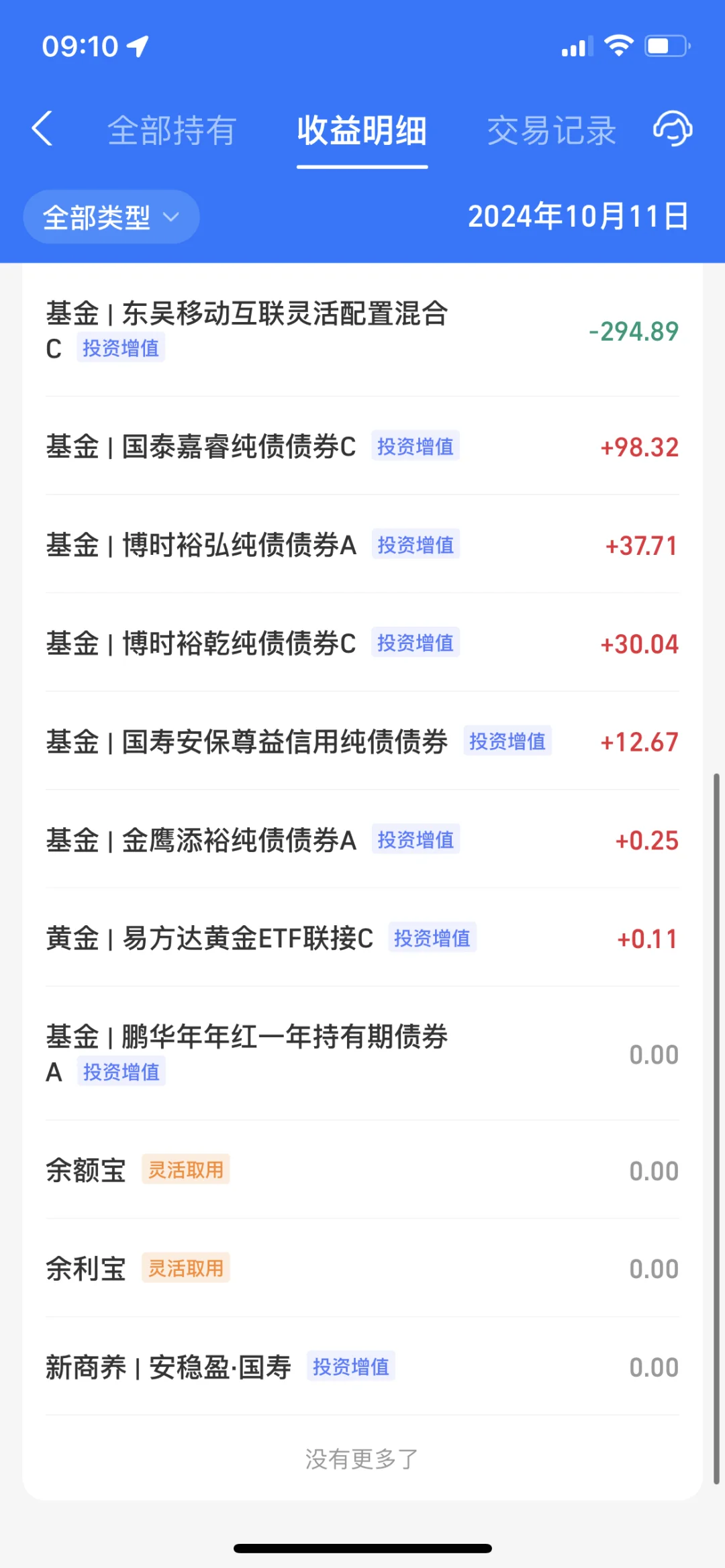Open 东吴移动互联灵活配置混合C fund details

click(362, 330)
